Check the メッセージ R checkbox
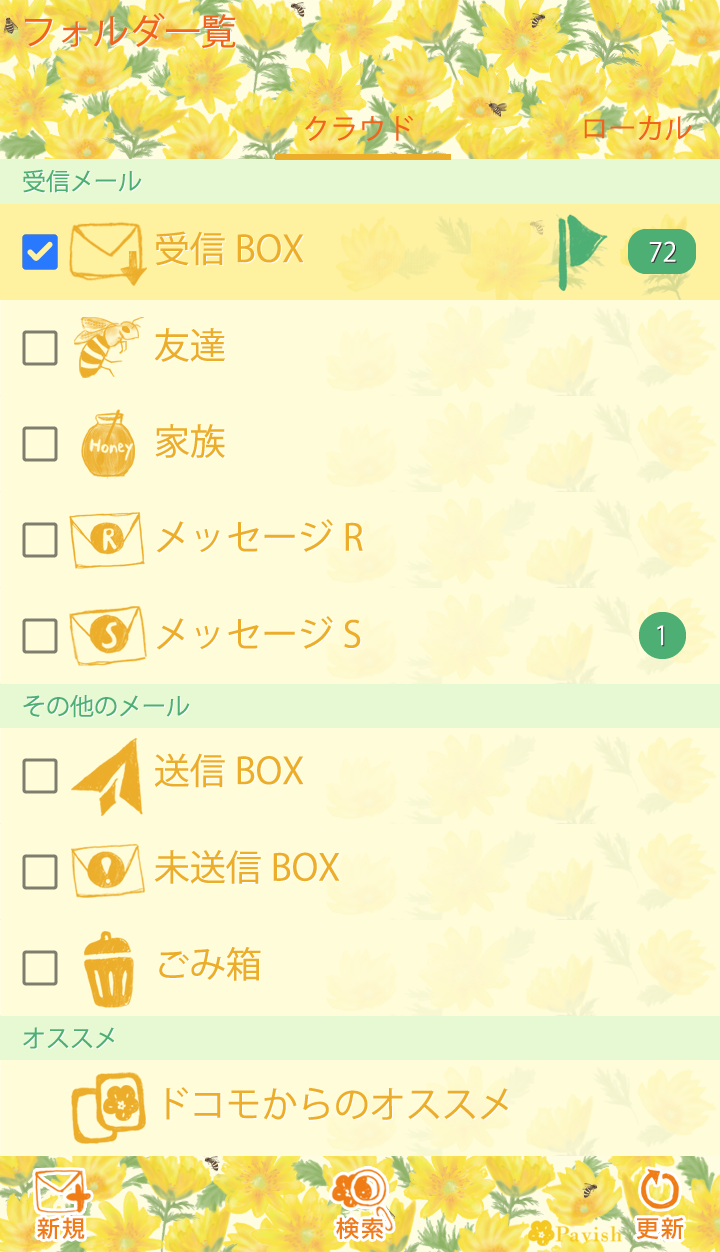The height and width of the screenshot is (1252, 720). coord(40,540)
